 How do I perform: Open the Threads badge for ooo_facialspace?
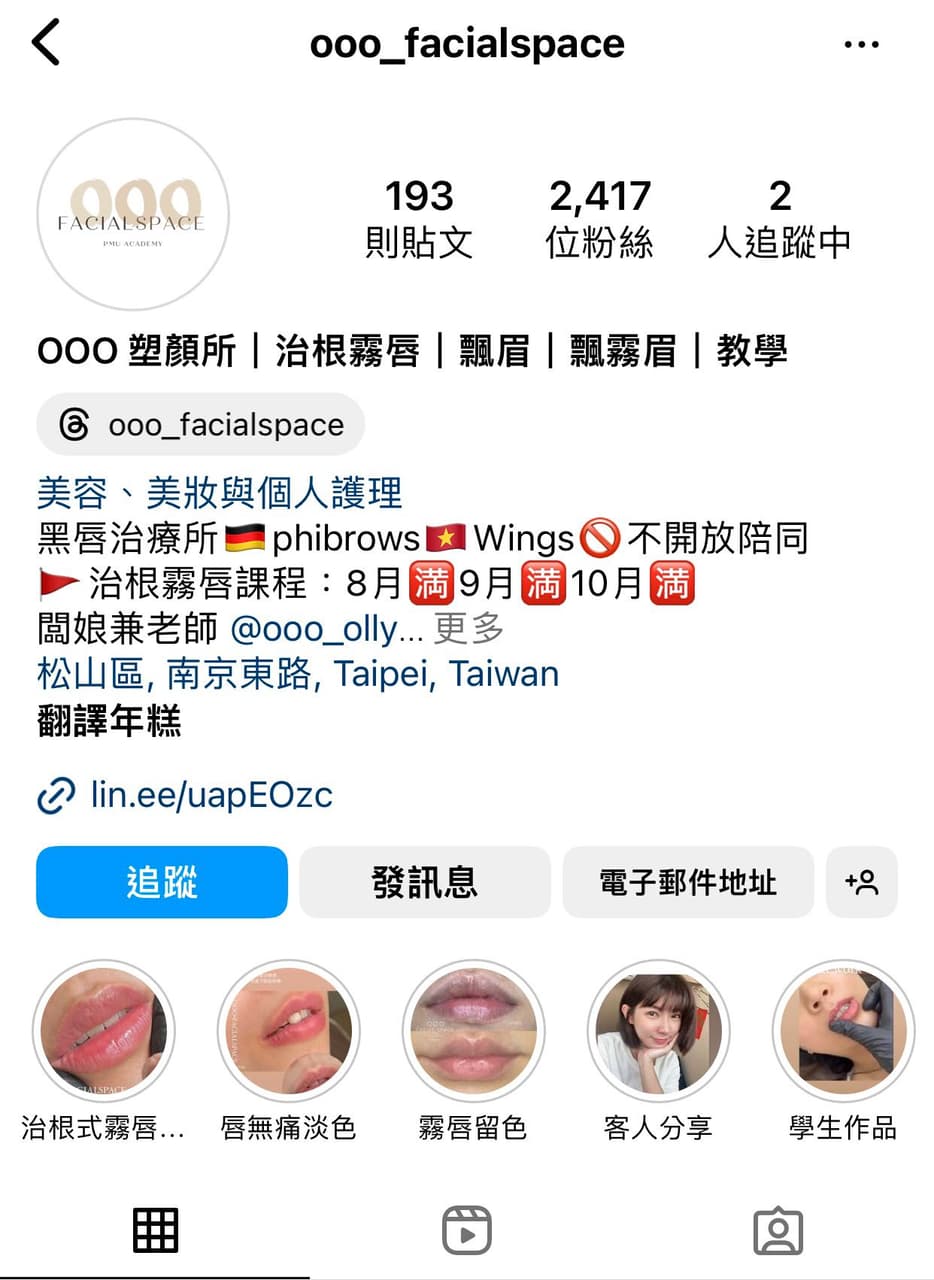click(200, 424)
